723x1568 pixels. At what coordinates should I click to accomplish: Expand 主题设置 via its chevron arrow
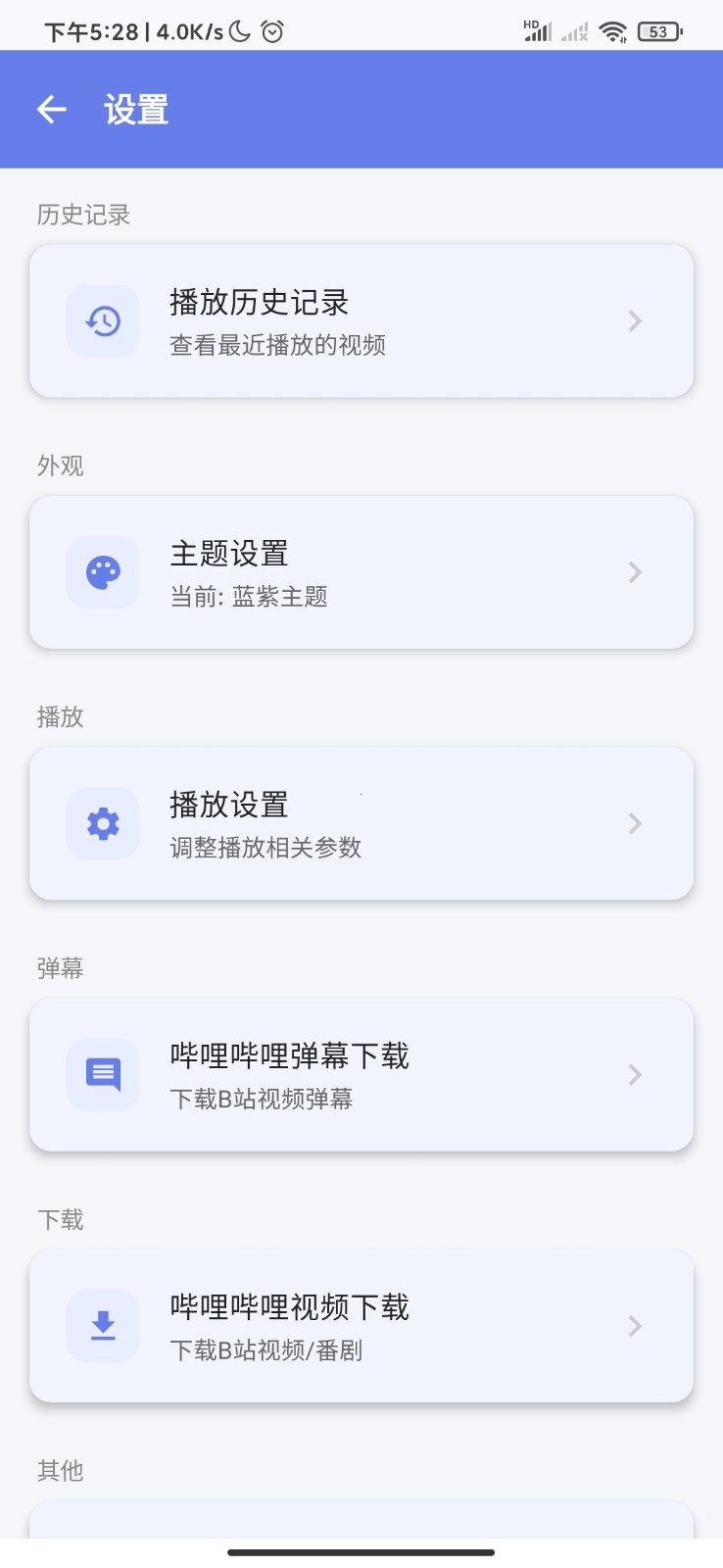pos(635,572)
